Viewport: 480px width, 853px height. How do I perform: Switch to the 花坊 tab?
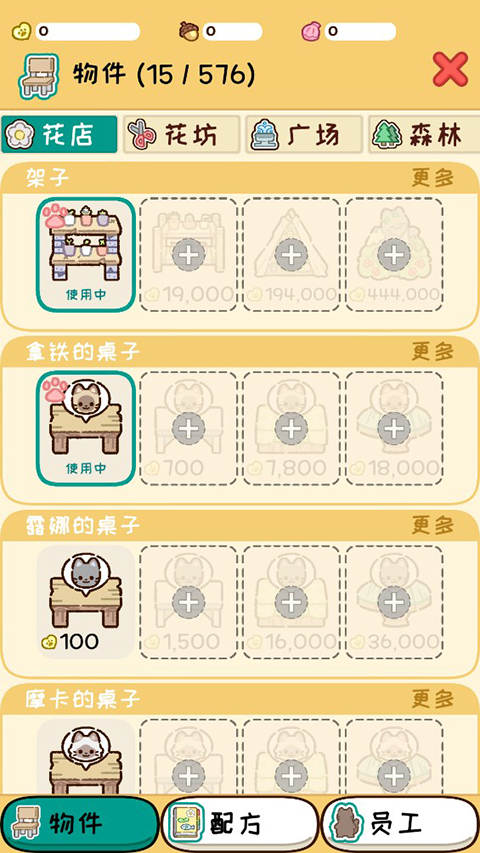(x=182, y=134)
